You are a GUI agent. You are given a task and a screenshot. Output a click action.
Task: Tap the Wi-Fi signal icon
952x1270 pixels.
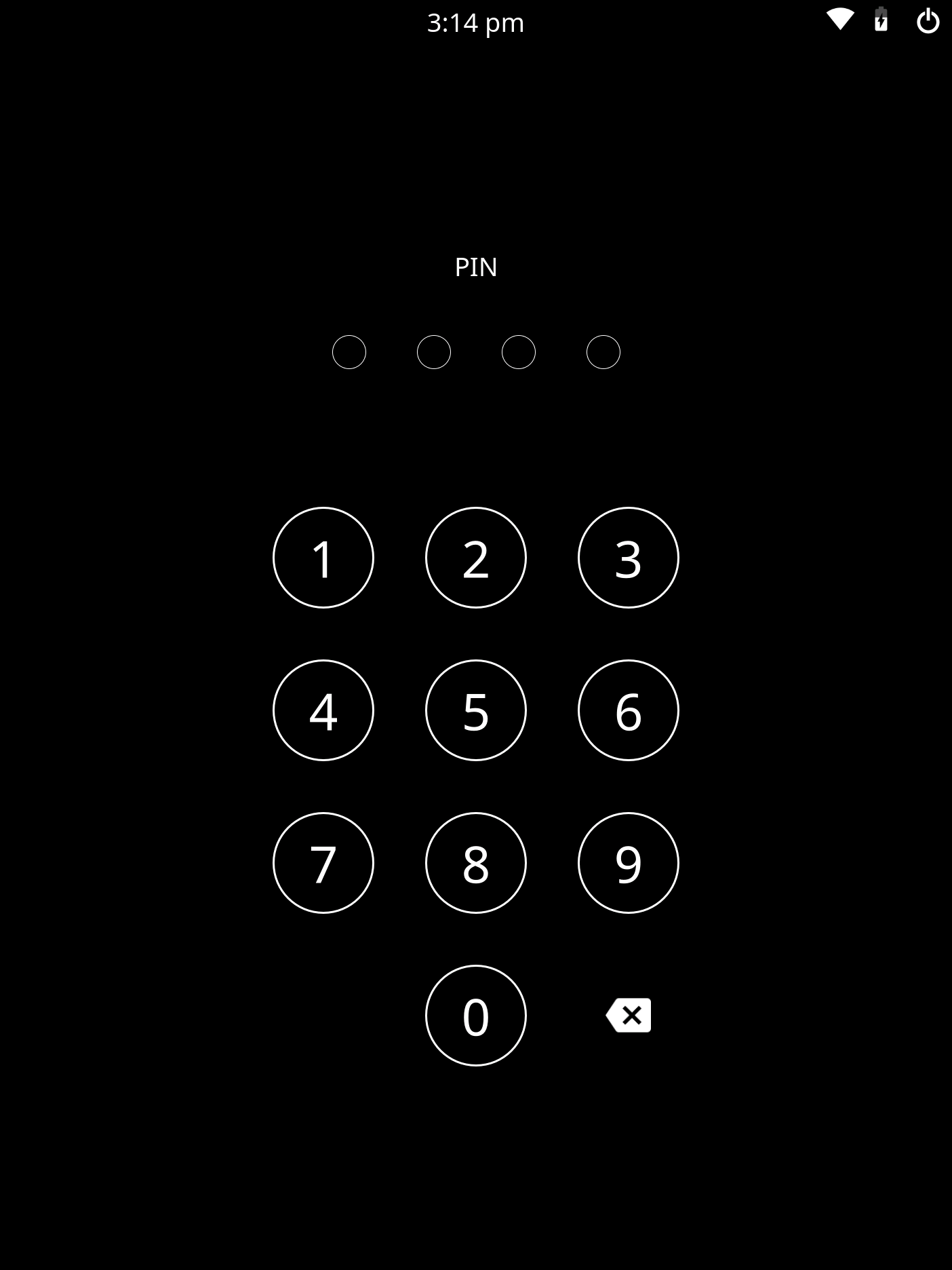[x=839, y=20]
